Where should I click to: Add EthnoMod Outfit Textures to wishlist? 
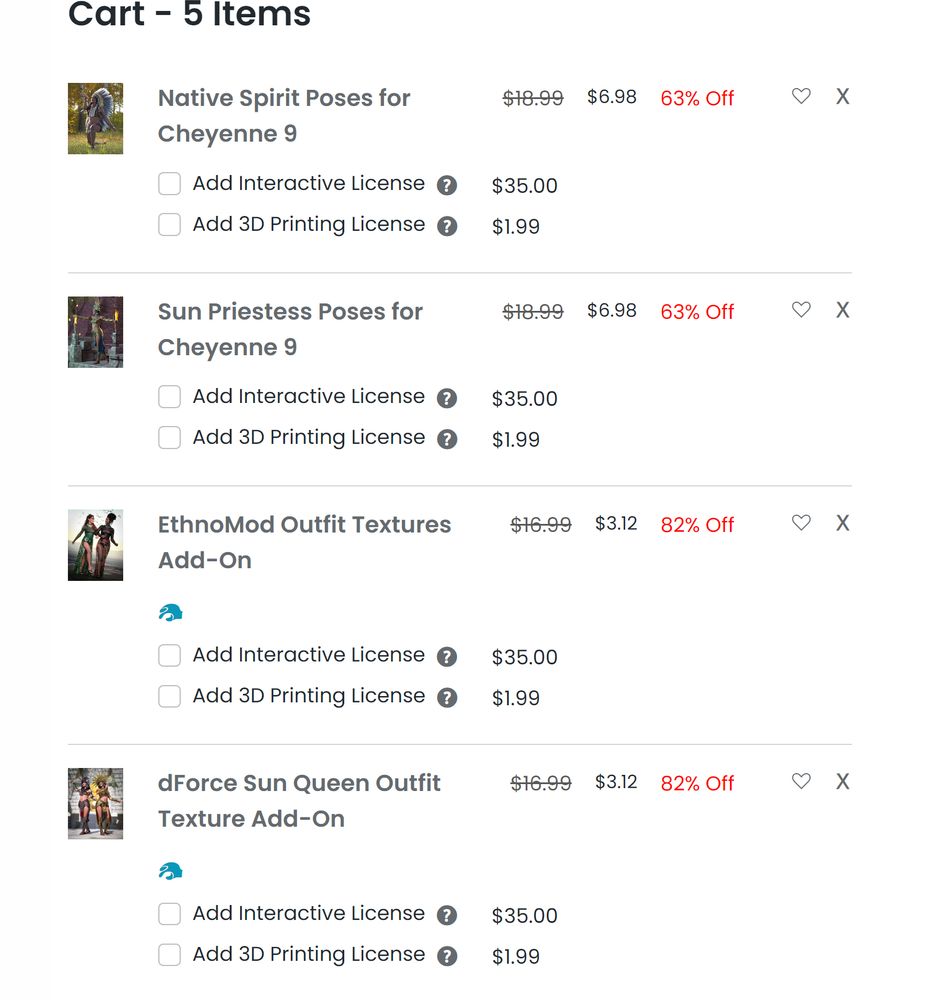800,523
